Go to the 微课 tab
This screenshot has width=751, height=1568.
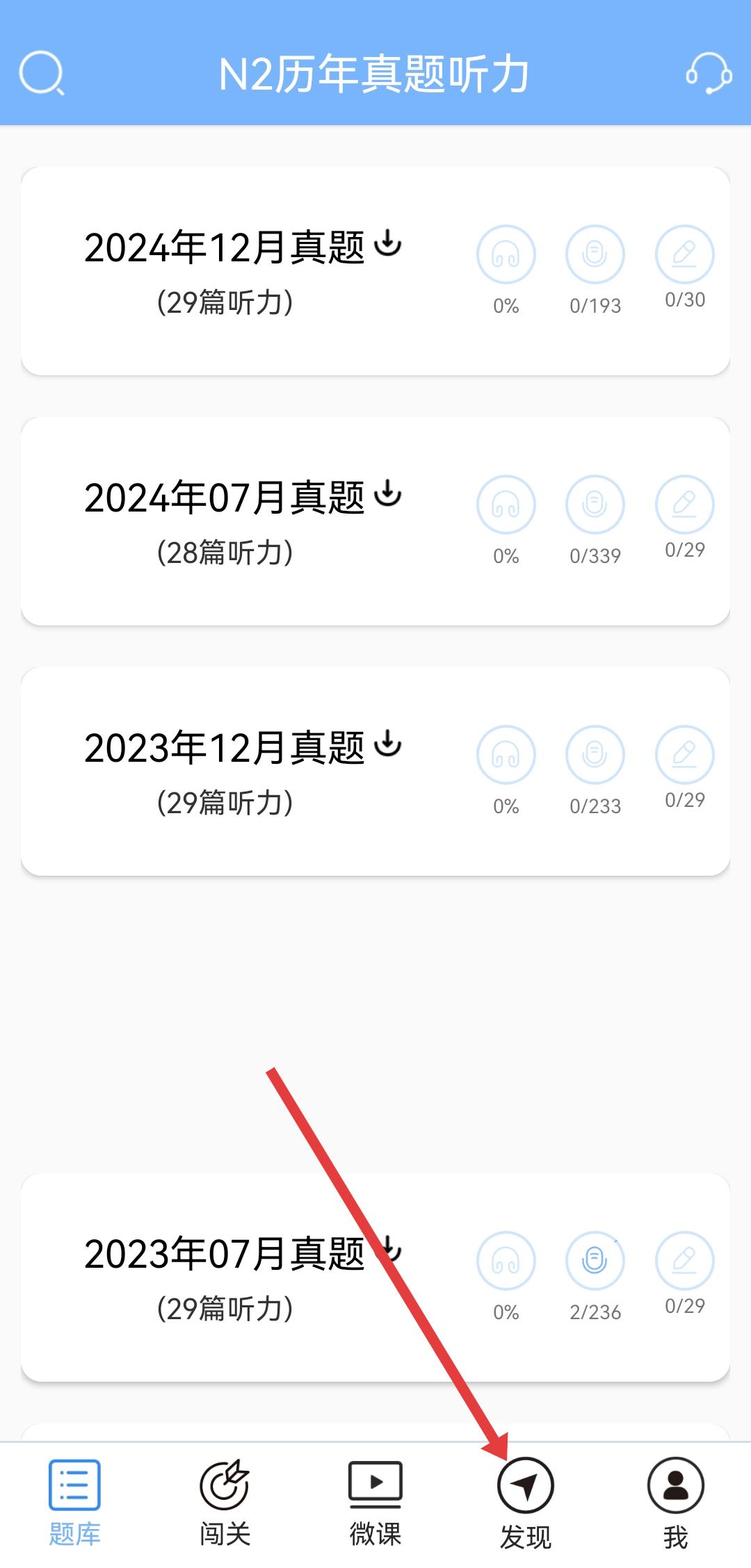[x=375, y=1501]
